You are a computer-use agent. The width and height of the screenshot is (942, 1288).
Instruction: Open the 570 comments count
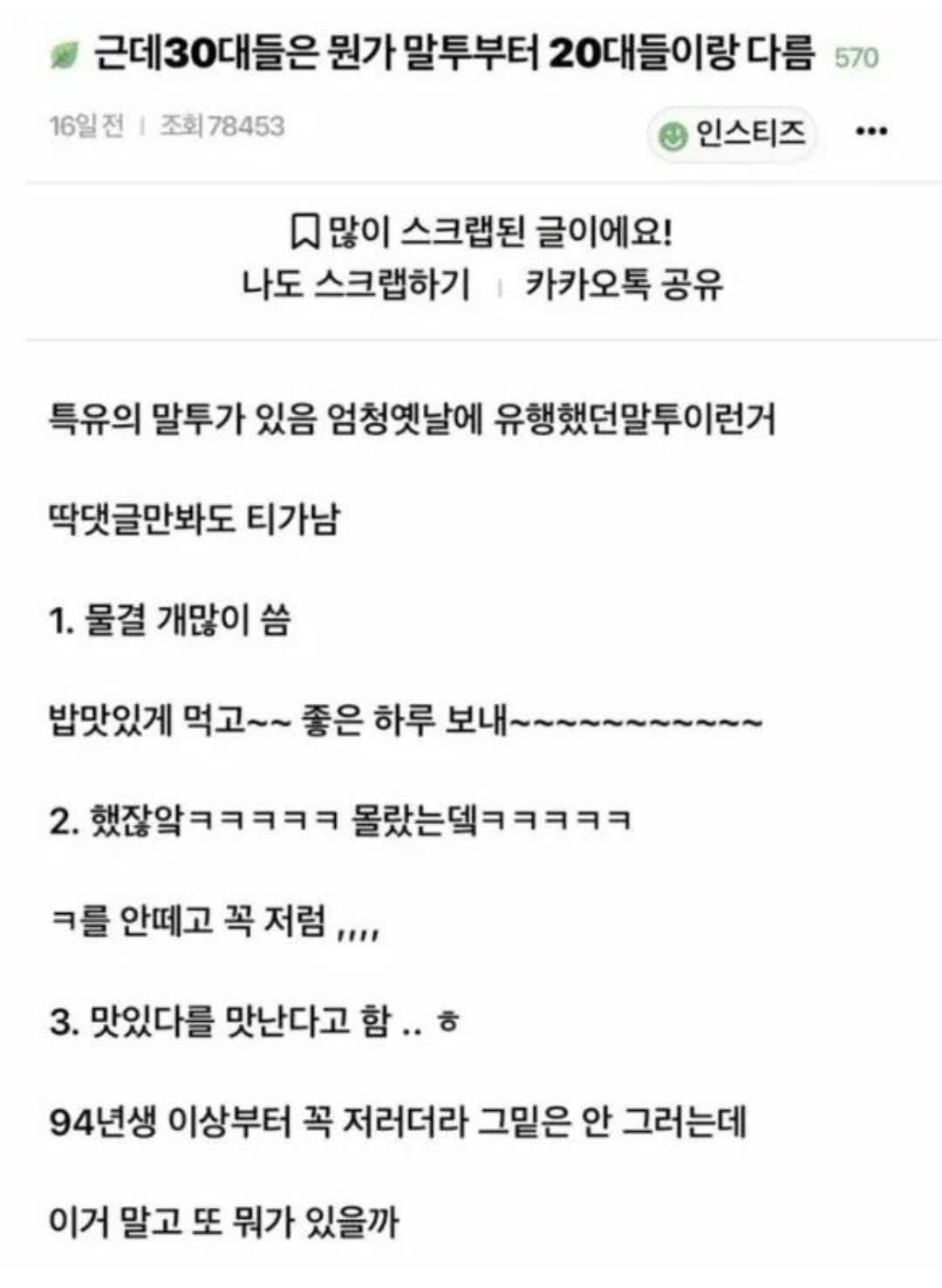(856, 58)
